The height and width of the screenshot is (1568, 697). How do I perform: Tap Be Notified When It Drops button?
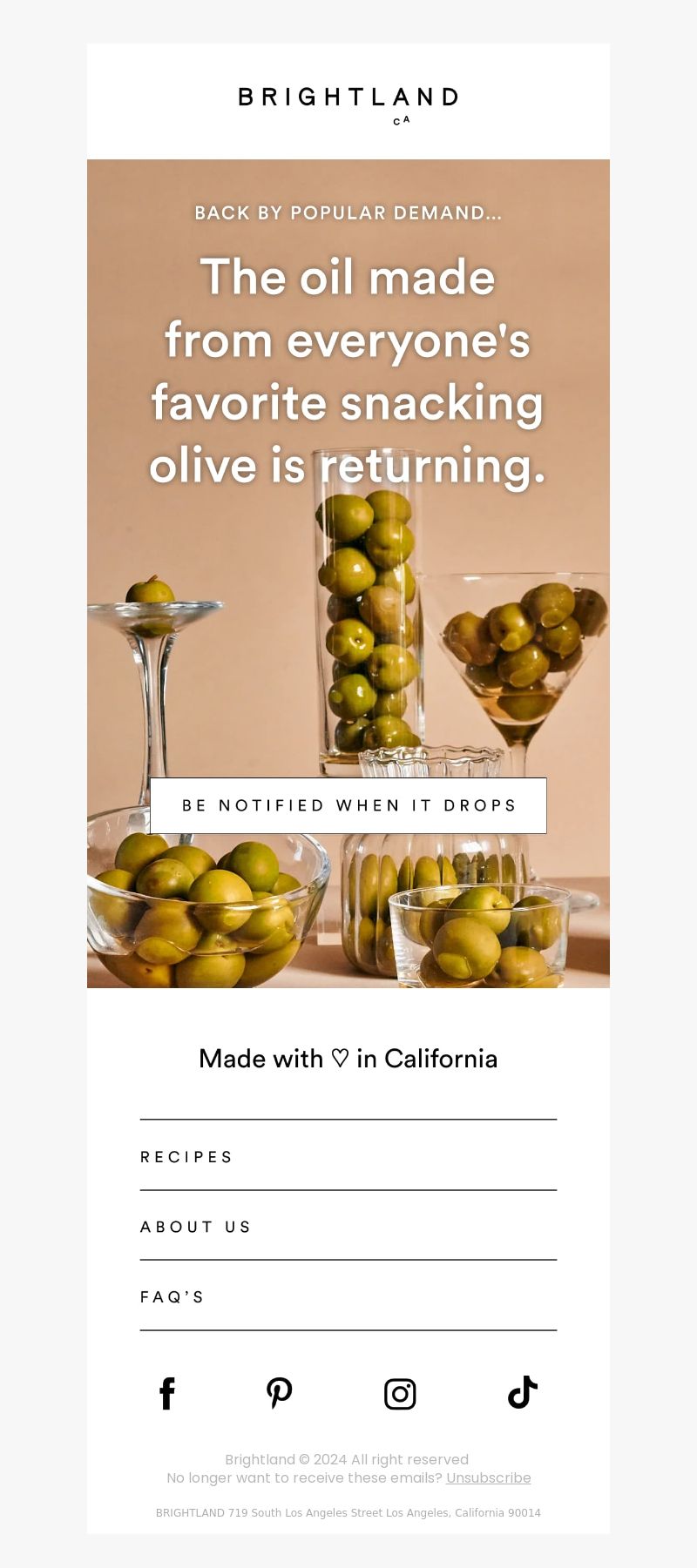[348, 805]
